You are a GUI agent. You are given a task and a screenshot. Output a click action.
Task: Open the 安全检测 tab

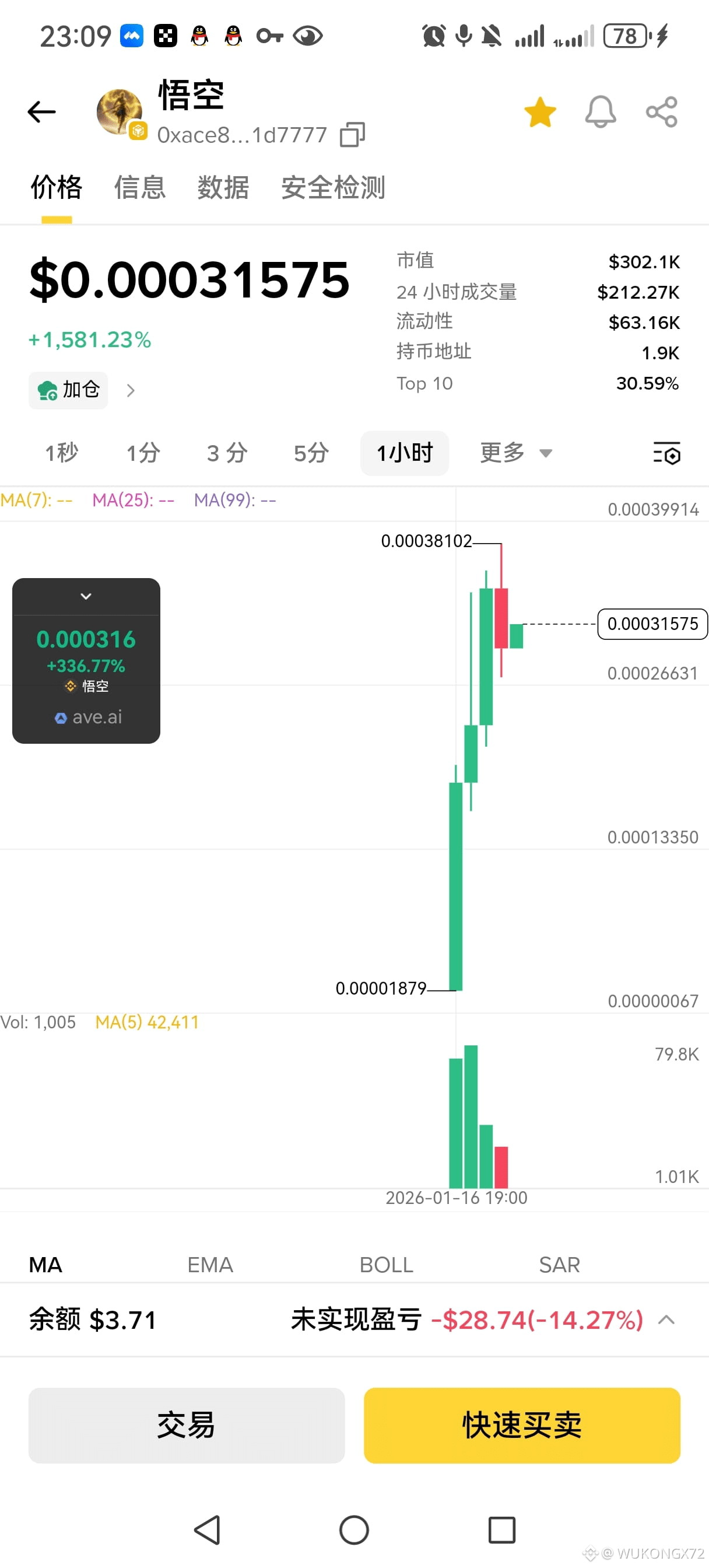[332, 188]
